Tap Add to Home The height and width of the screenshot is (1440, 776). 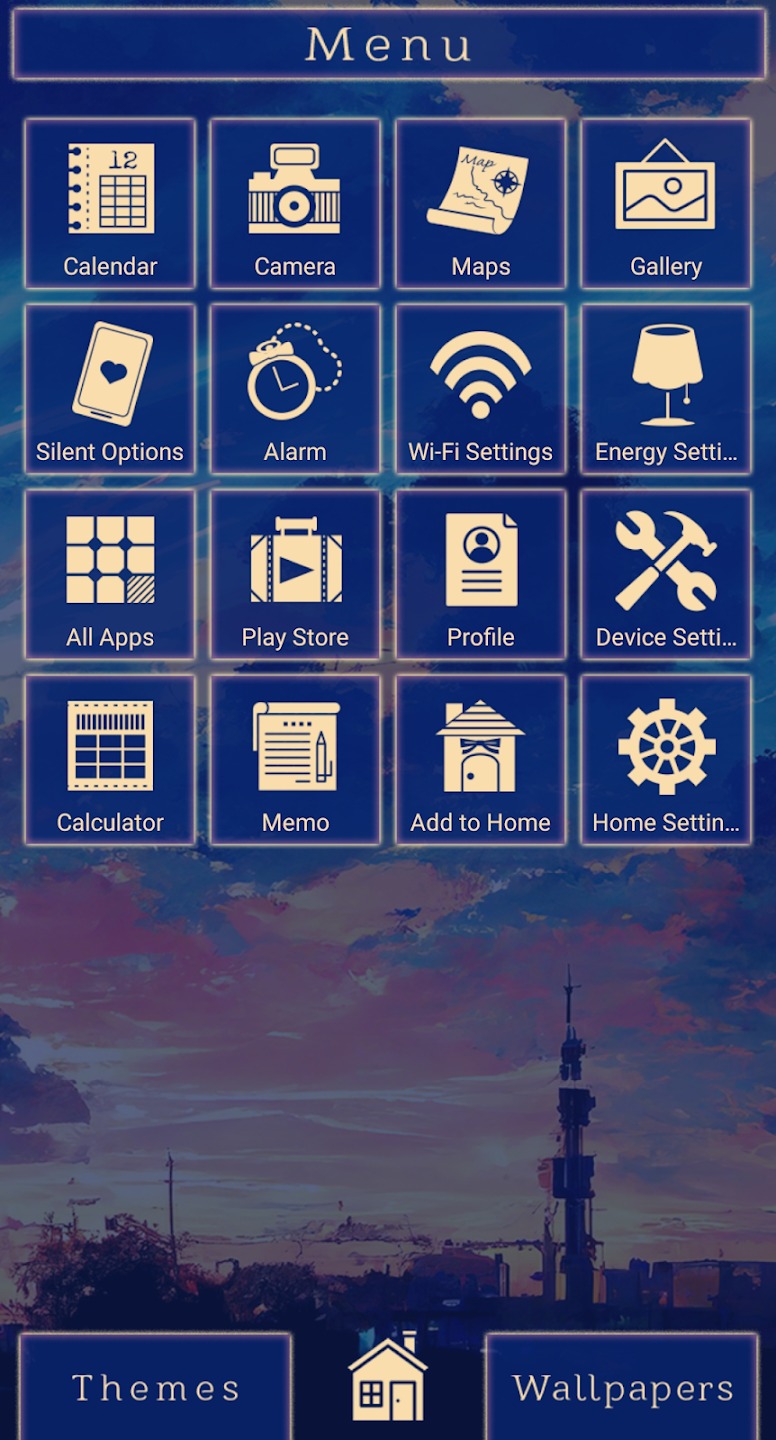click(x=481, y=760)
